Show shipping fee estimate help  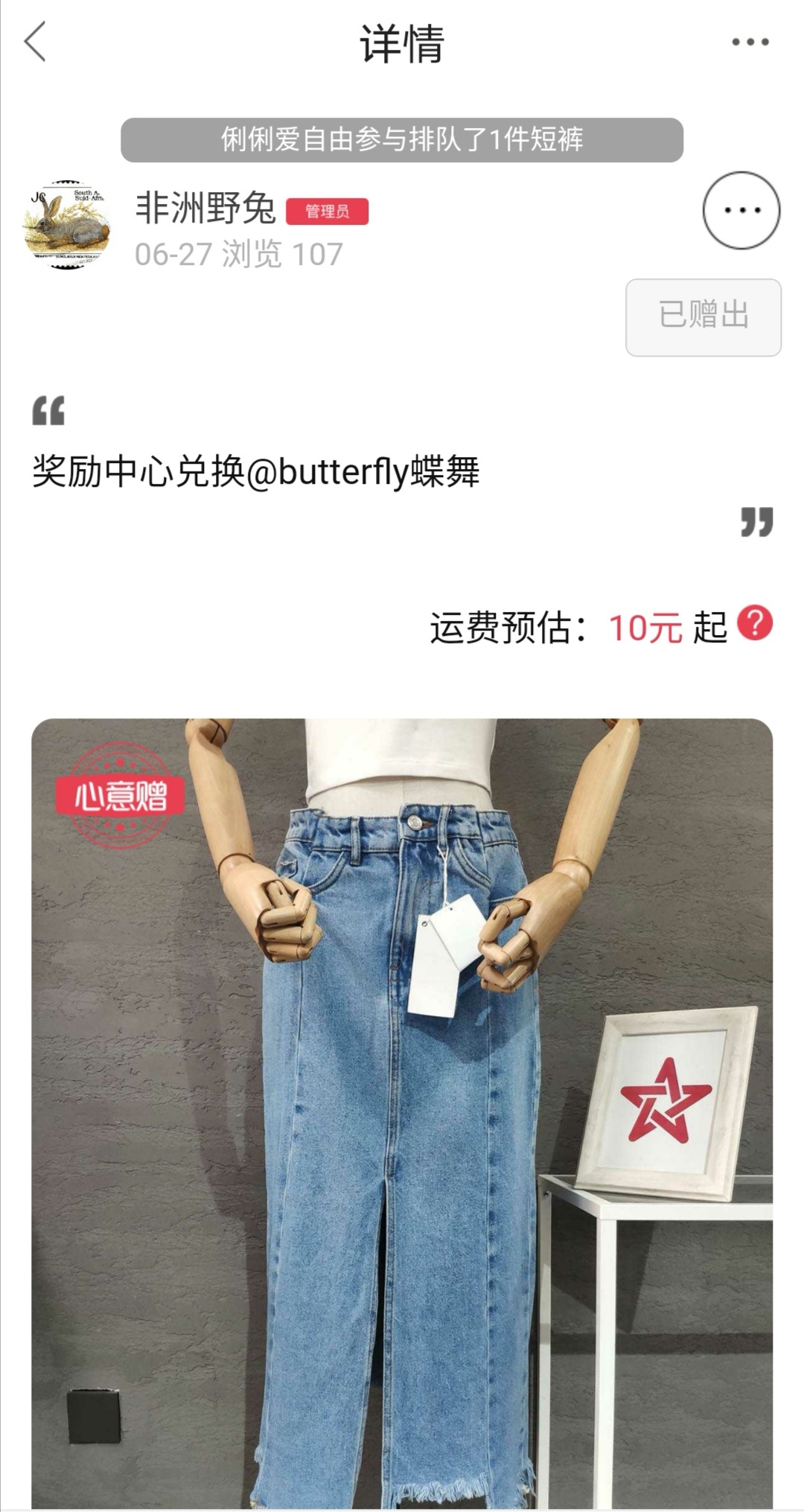[x=755, y=624]
